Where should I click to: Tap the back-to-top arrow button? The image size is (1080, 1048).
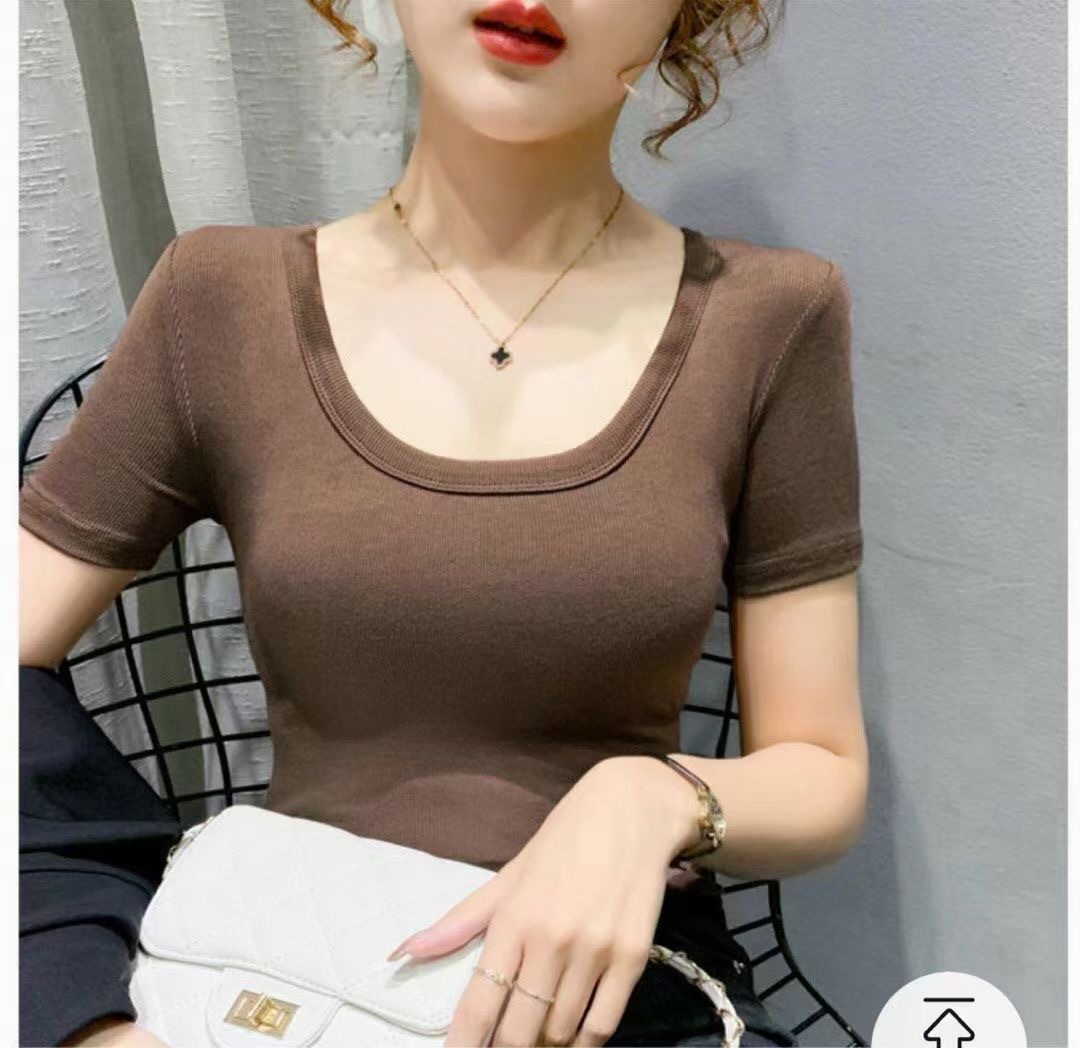948,1018
